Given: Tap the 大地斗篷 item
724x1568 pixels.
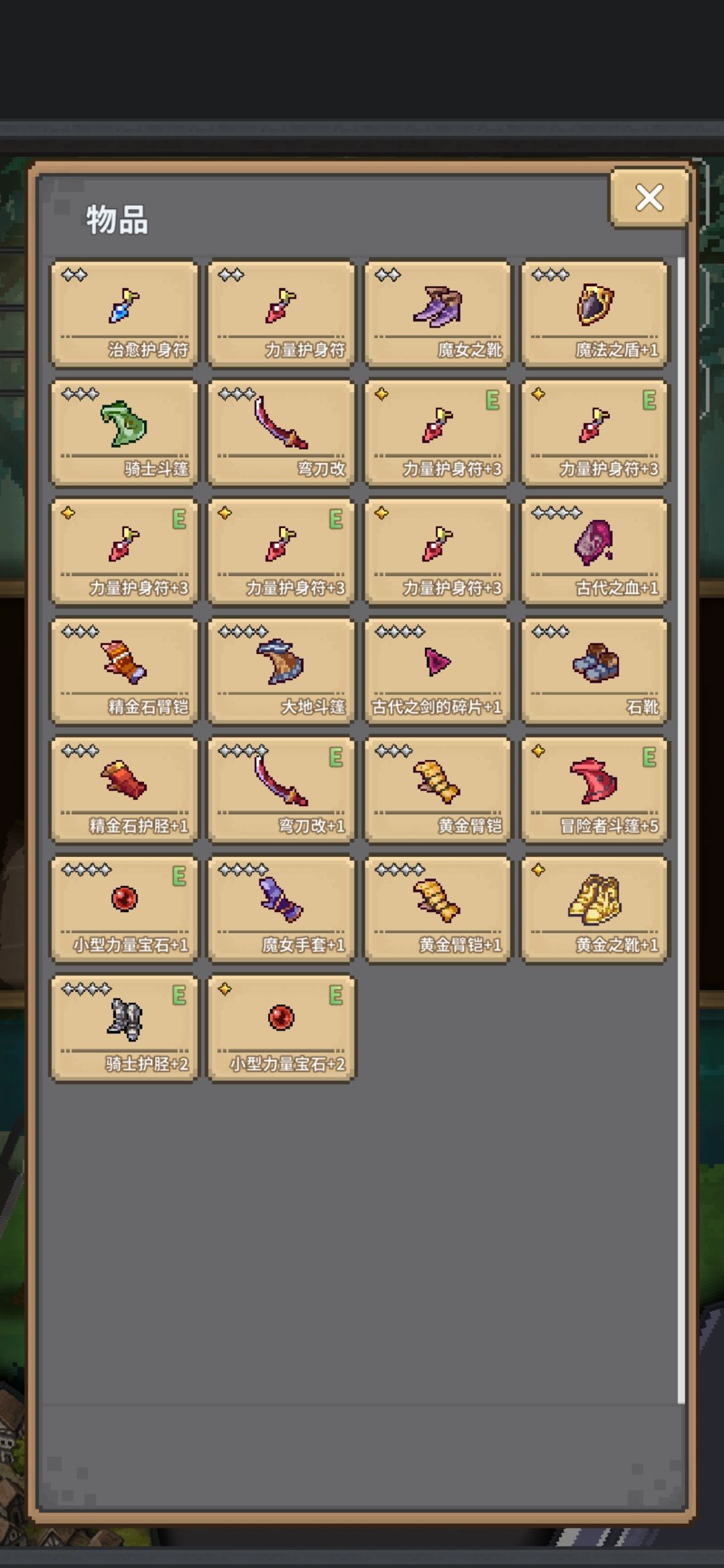Looking at the screenshot, I should pyautogui.click(x=282, y=671).
